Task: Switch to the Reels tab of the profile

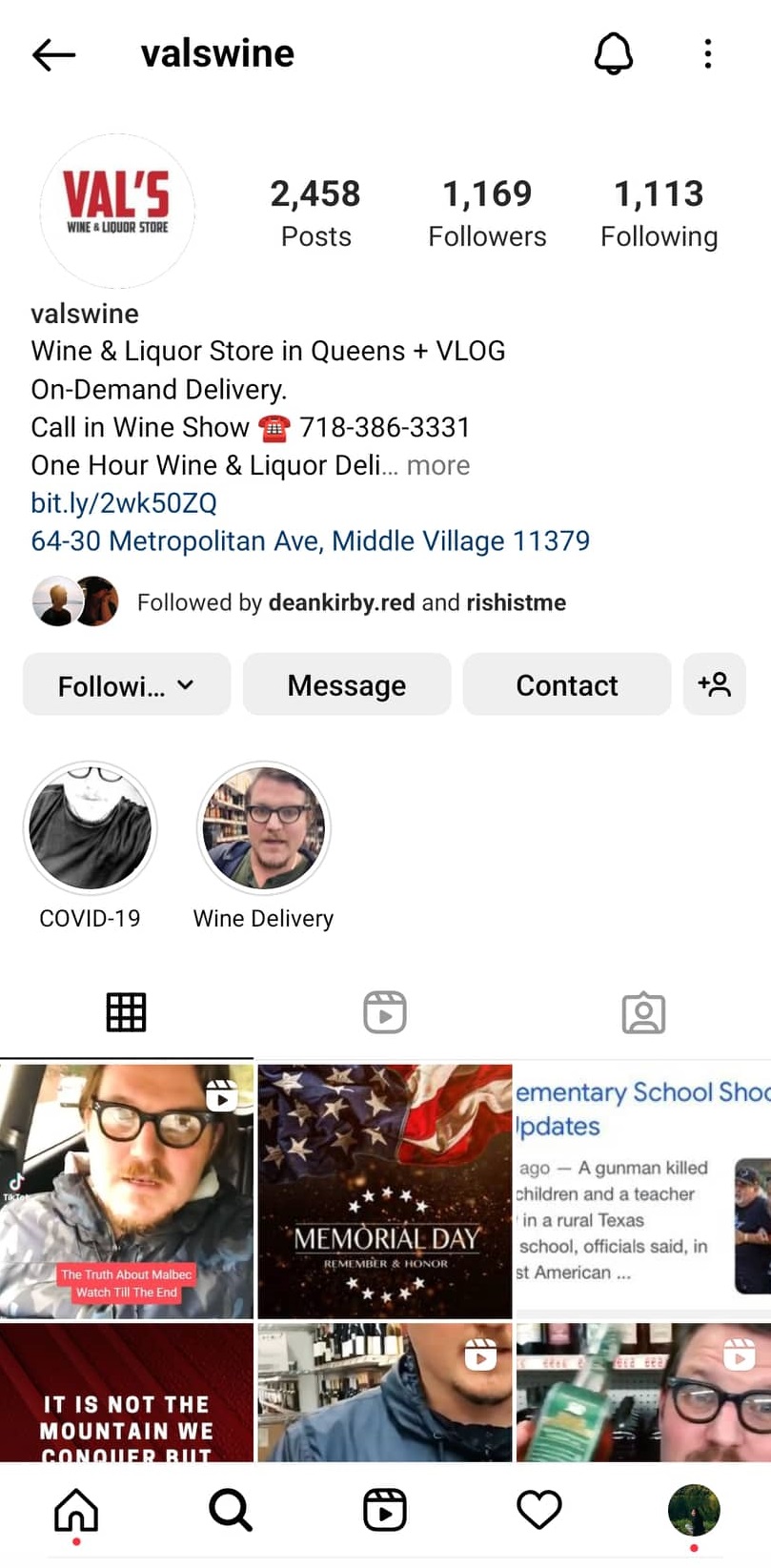Action: click(x=385, y=1012)
